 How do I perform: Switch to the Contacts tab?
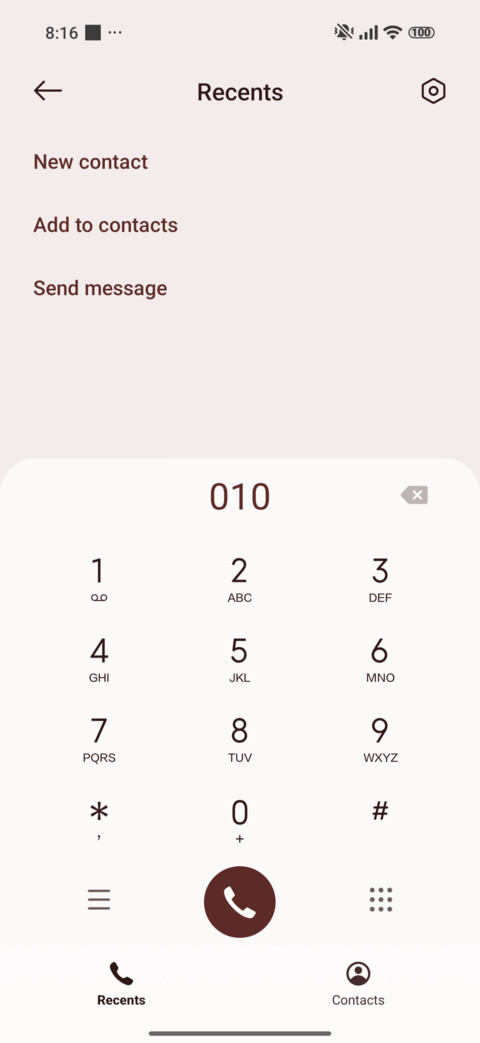(x=358, y=984)
